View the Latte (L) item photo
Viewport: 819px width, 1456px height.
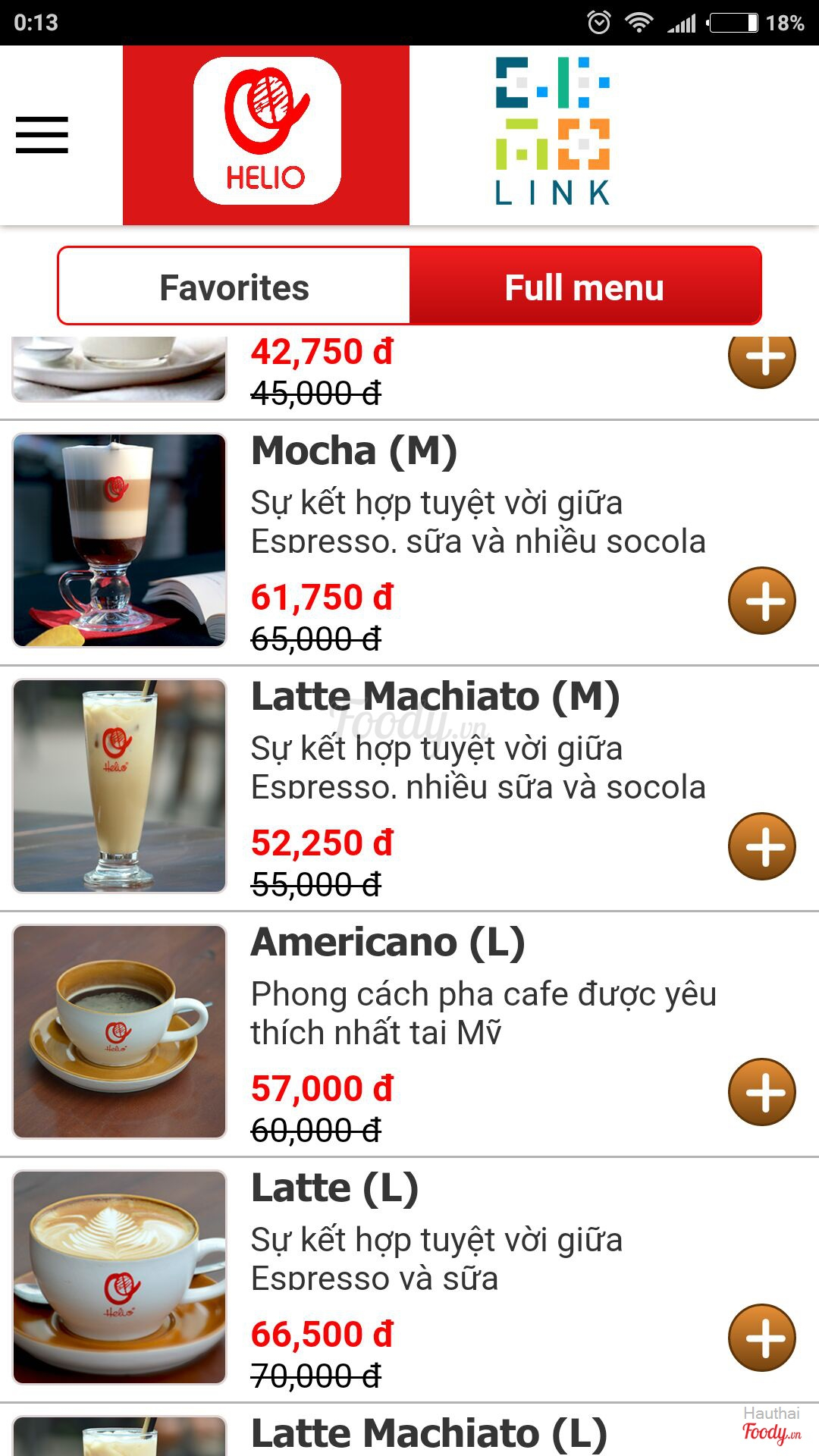(x=120, y=1277)
